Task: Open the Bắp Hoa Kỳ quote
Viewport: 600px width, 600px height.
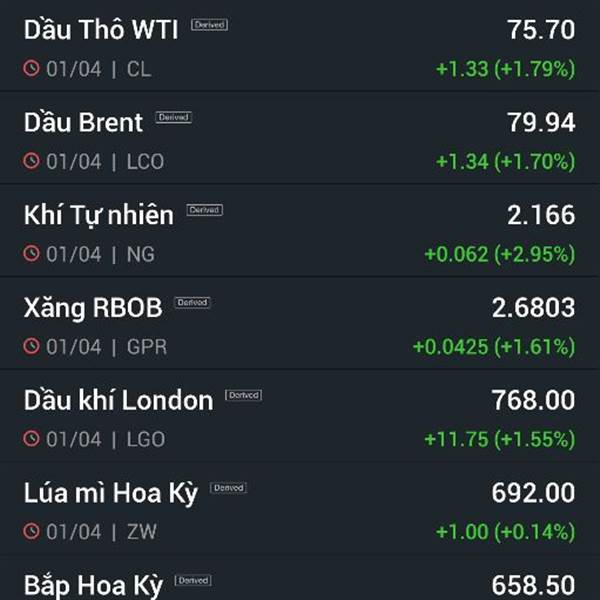Action: coord(300,577)
